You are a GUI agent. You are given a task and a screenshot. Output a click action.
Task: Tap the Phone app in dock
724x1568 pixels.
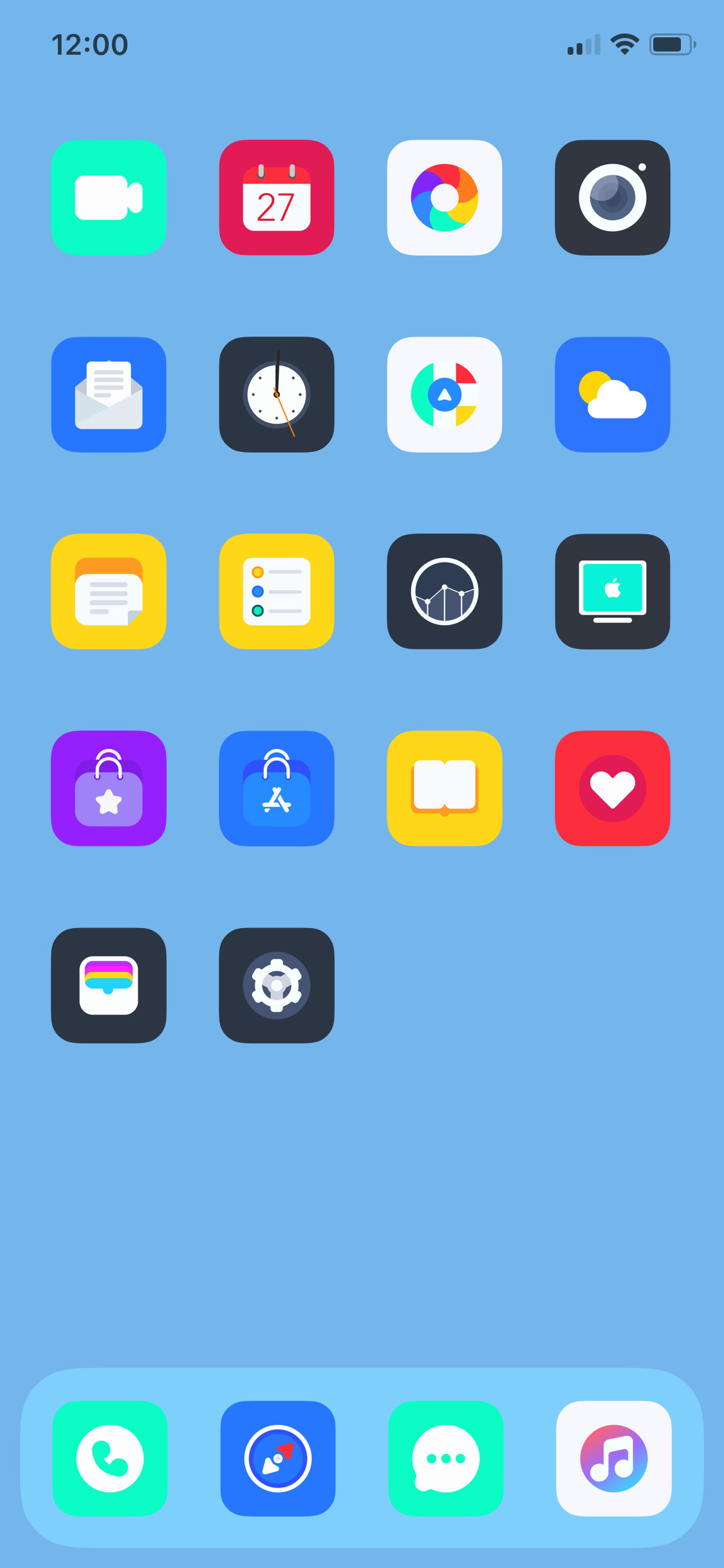tap(110, 1459)
